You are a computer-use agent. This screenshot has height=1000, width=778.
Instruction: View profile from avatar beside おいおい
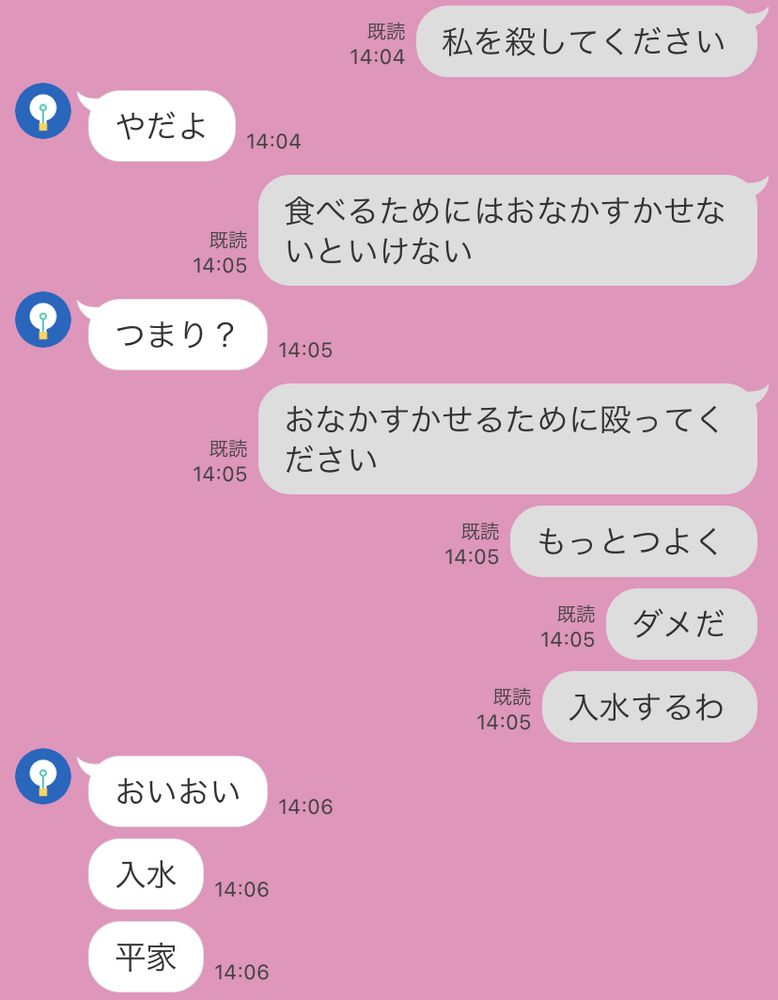(x=43, y=776)
